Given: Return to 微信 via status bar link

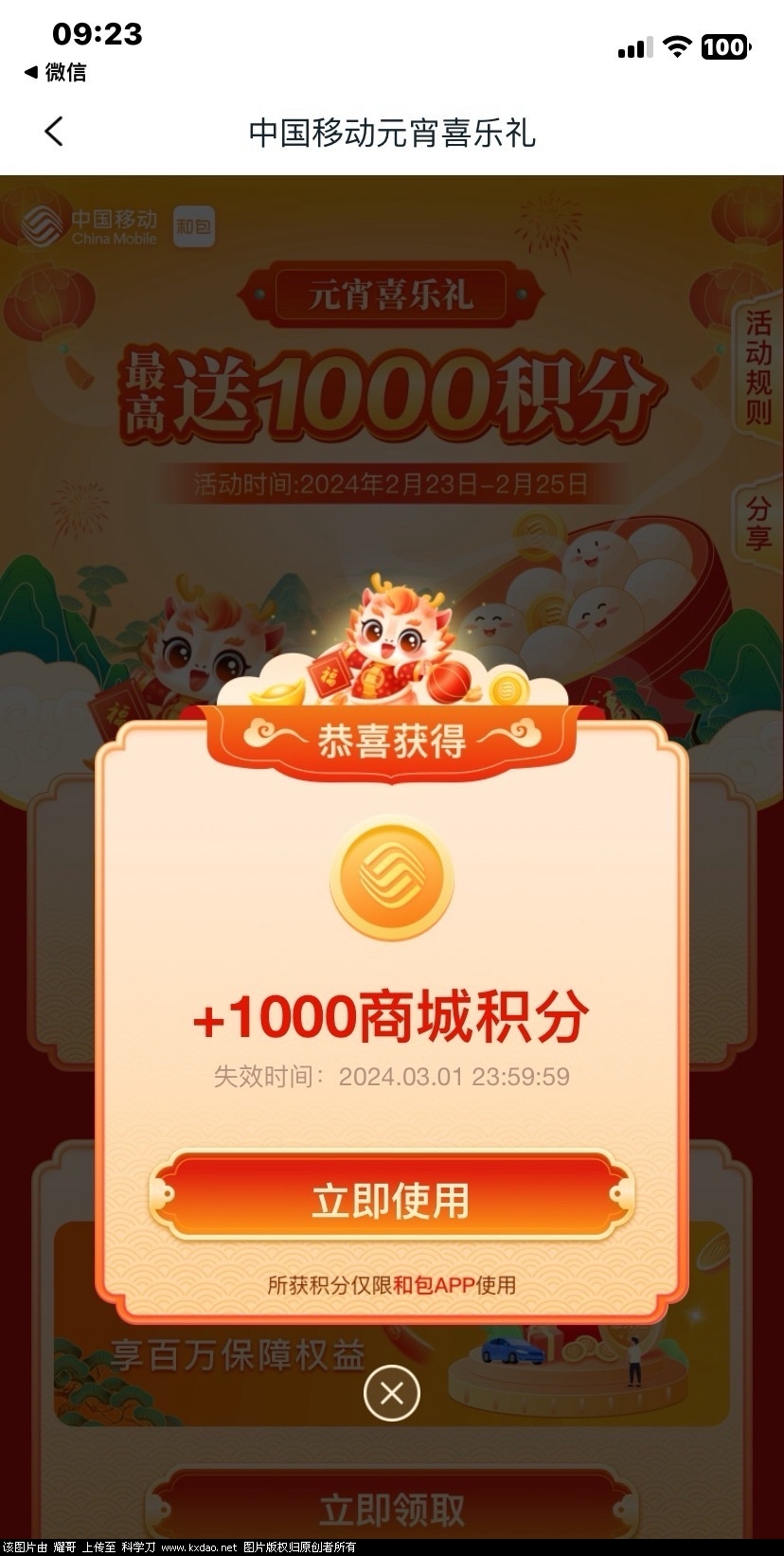Looking at the screenshot, I should 55,72.
